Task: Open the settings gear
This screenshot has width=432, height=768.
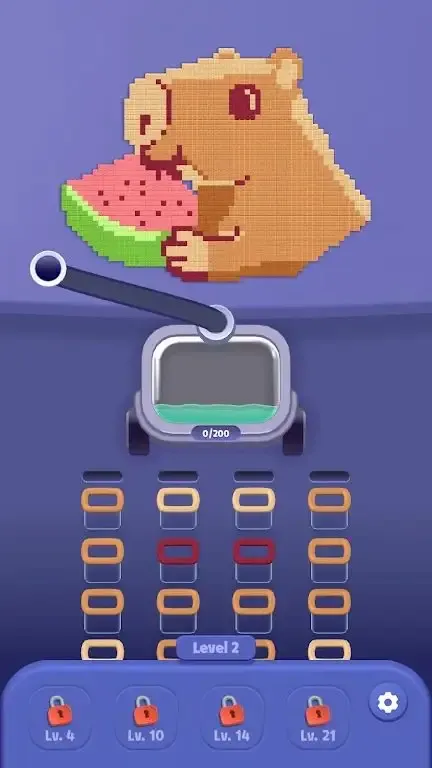Action: pyautogui.click(x=387, y=703)
